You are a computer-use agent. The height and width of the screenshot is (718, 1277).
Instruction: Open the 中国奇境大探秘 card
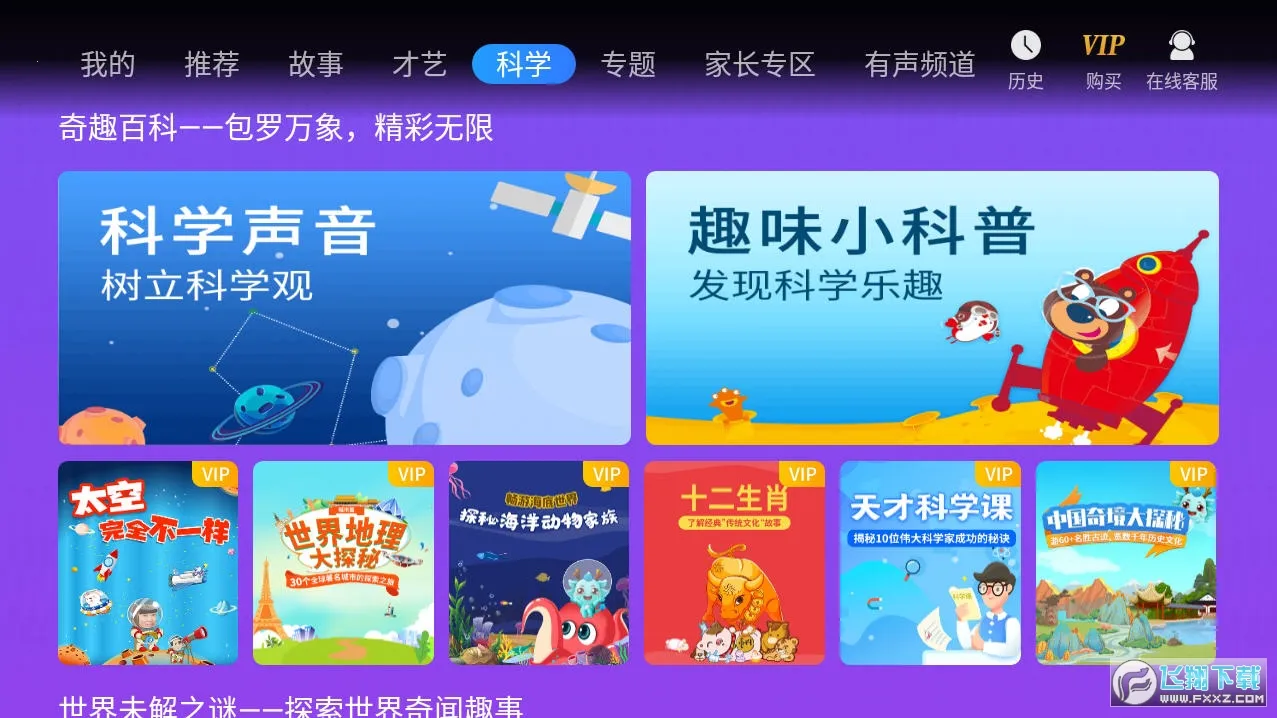point(1125,563)
